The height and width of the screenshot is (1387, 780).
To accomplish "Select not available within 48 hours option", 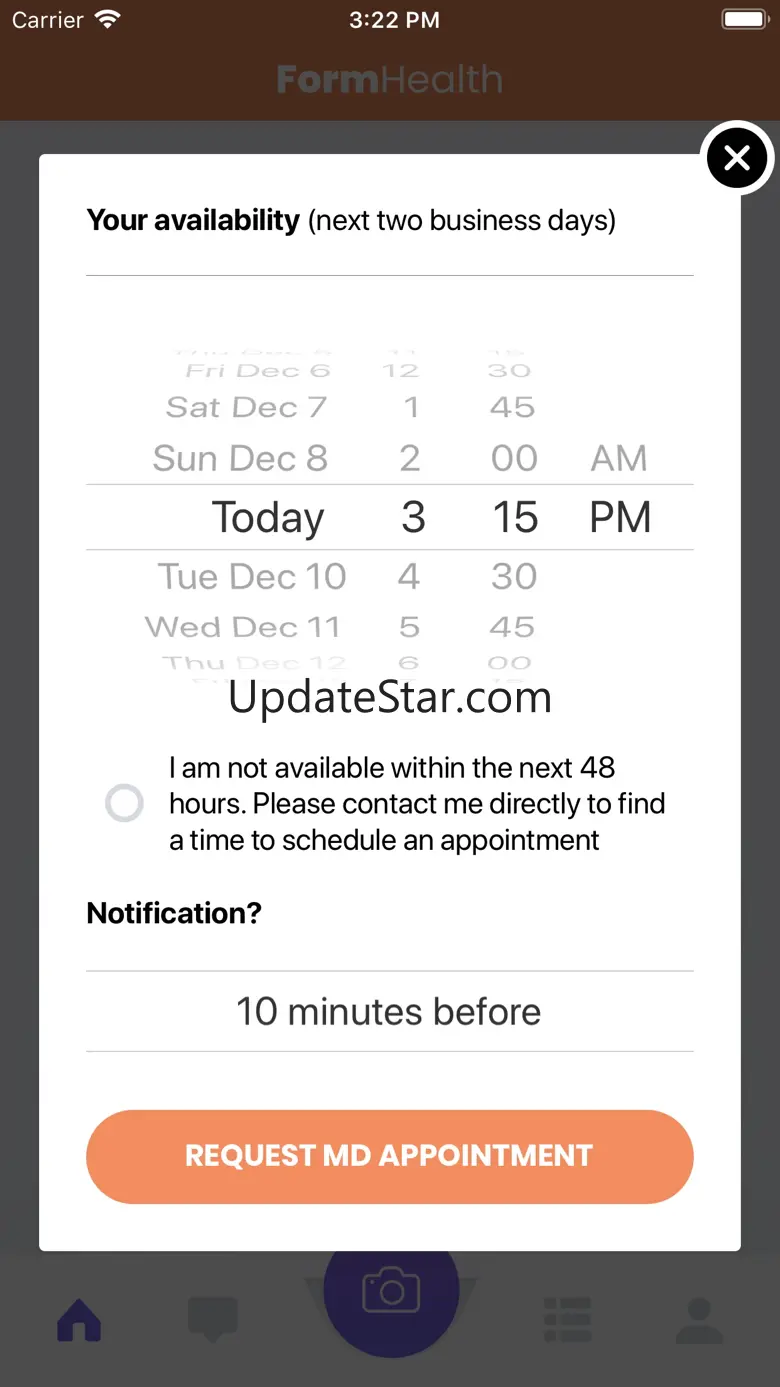I will tap(125, 803).
